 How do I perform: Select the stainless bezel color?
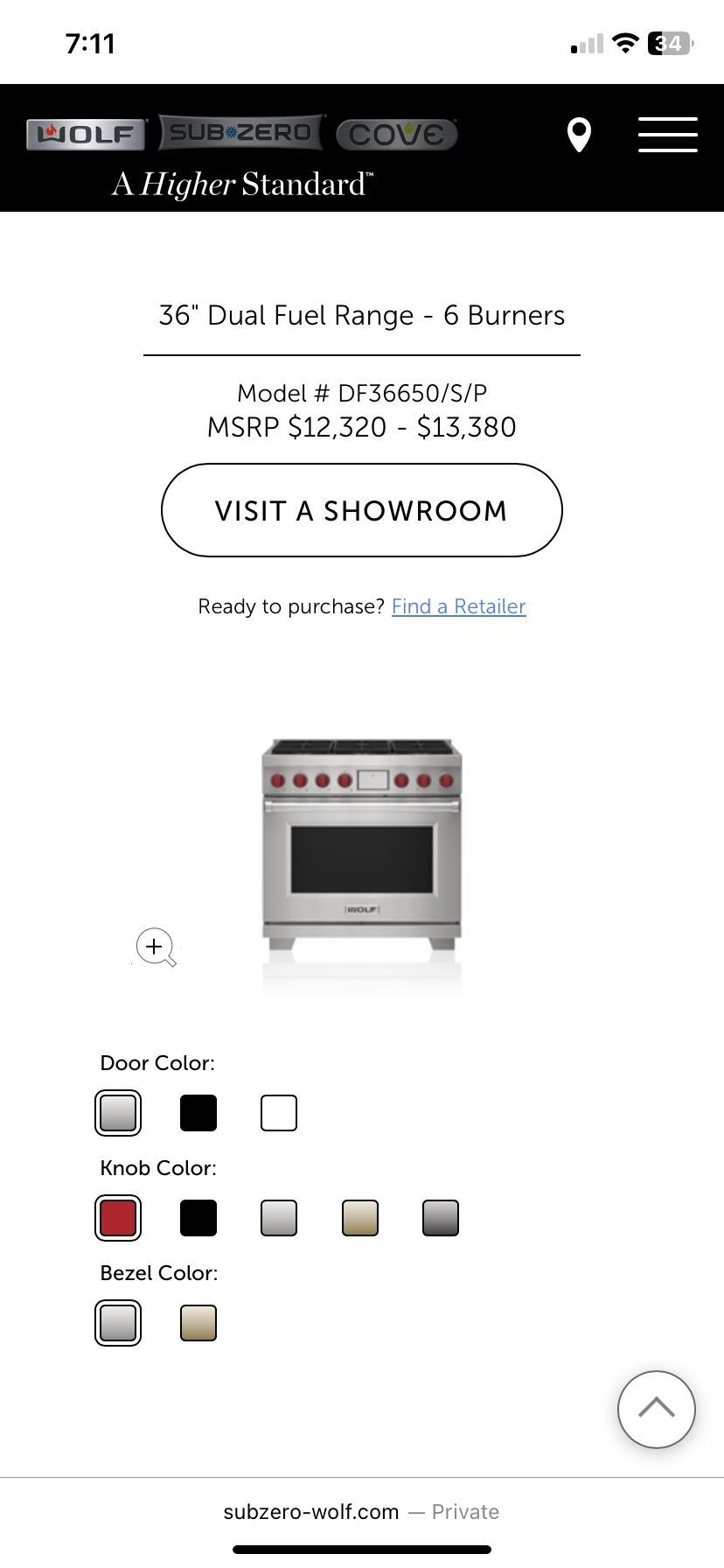coord(118,1323)
